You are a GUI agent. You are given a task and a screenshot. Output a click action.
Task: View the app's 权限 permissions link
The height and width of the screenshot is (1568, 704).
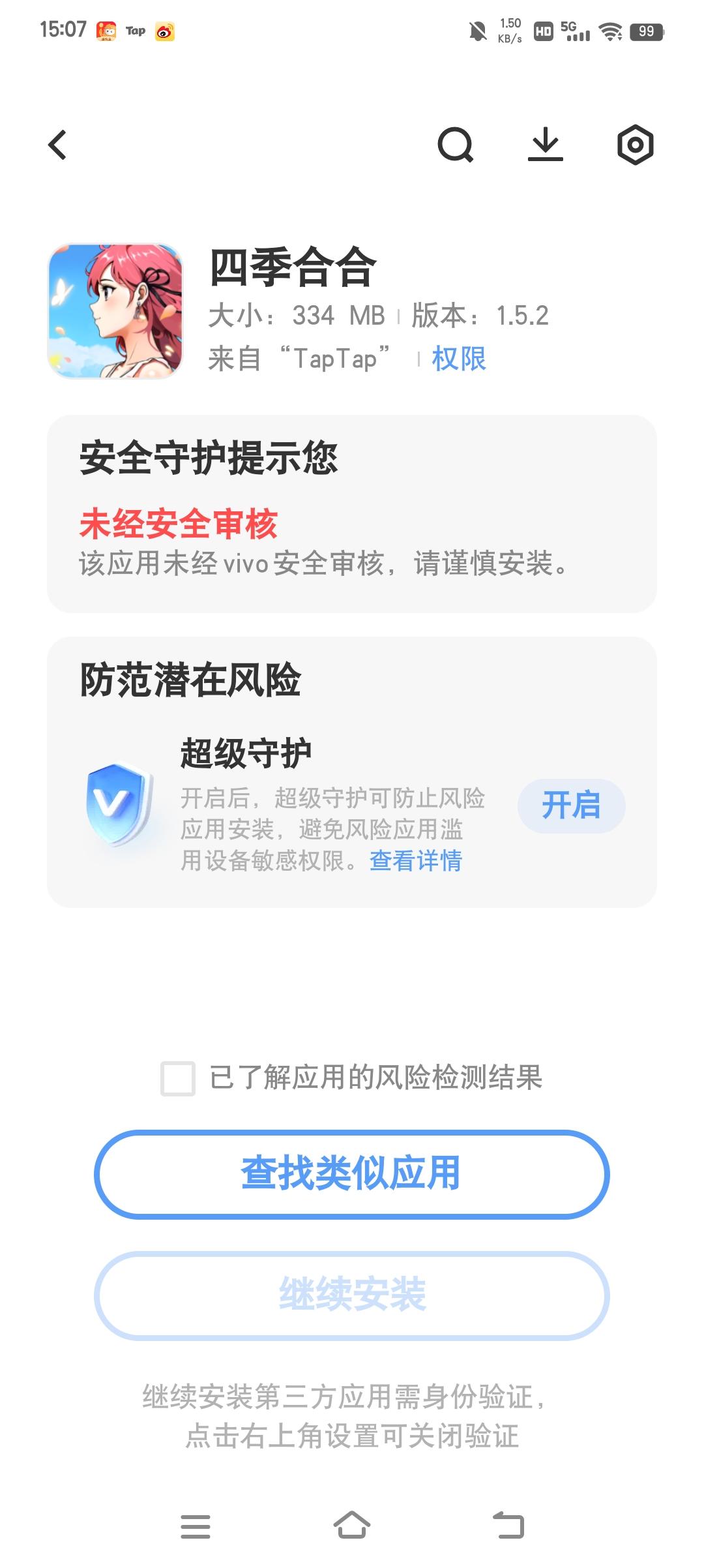click(x=459, y=359)
